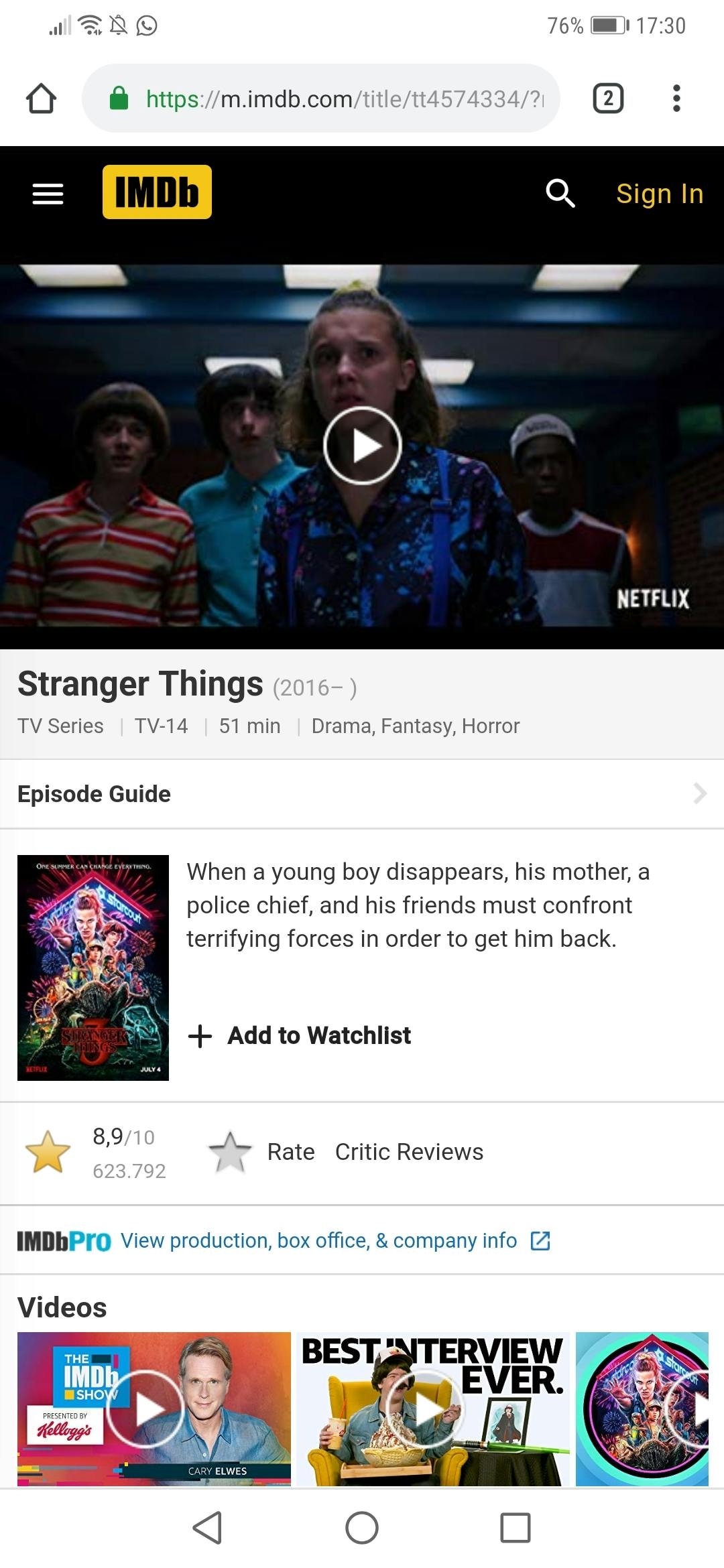Go to IMDb home via the logo
Screen dimensions: 724x1568
pyautogui.click(x=157, y=192)
